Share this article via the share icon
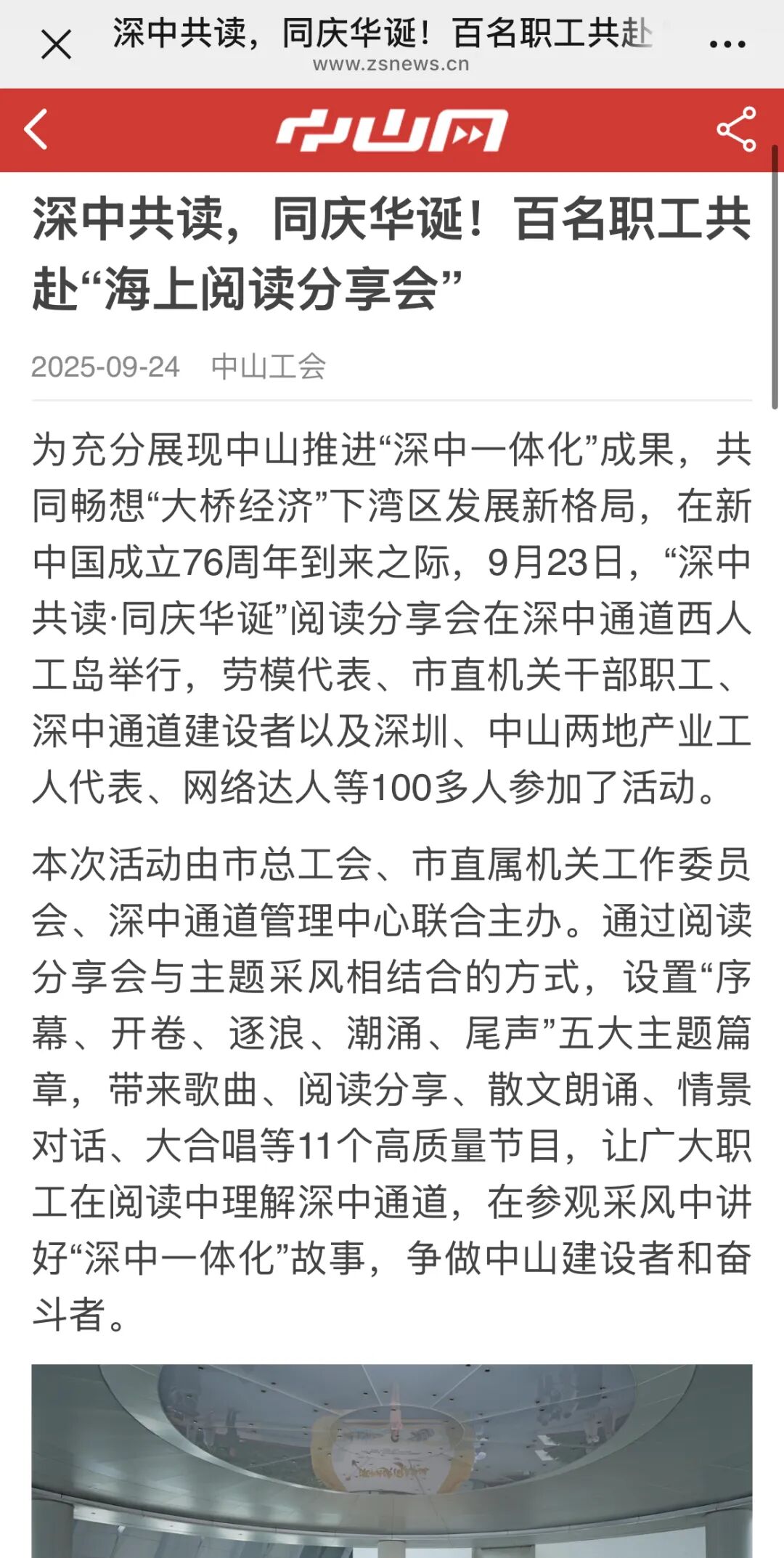This screenshot has width=784, height=1558. point(736,129)
